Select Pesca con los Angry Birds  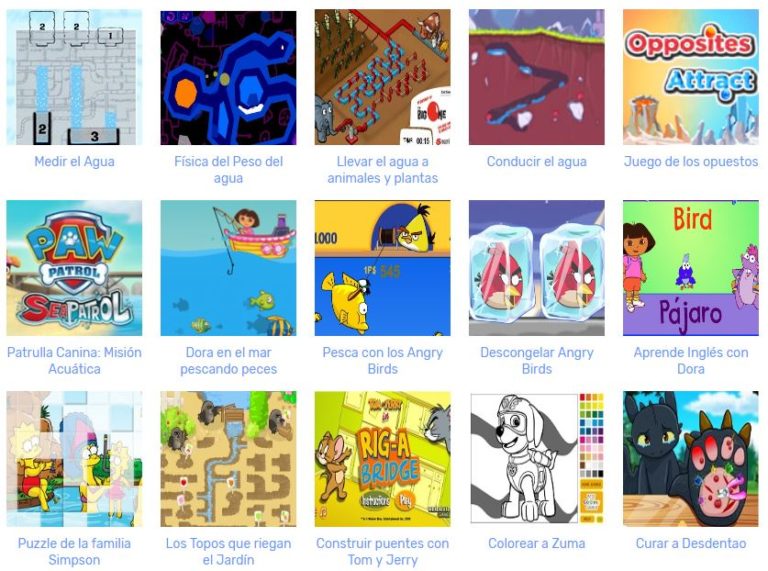[382, 268]
